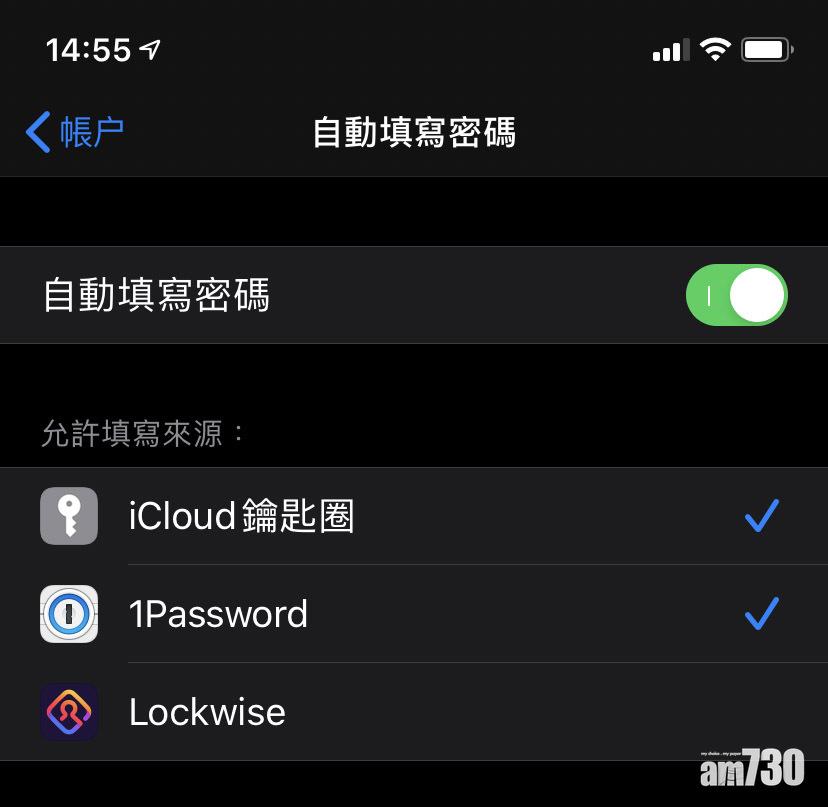This screenshot has height=807, width=828.
Task: Turn off the 自動填寫密碼 switch
Action: pyautogui.click(x=736, y=296)
